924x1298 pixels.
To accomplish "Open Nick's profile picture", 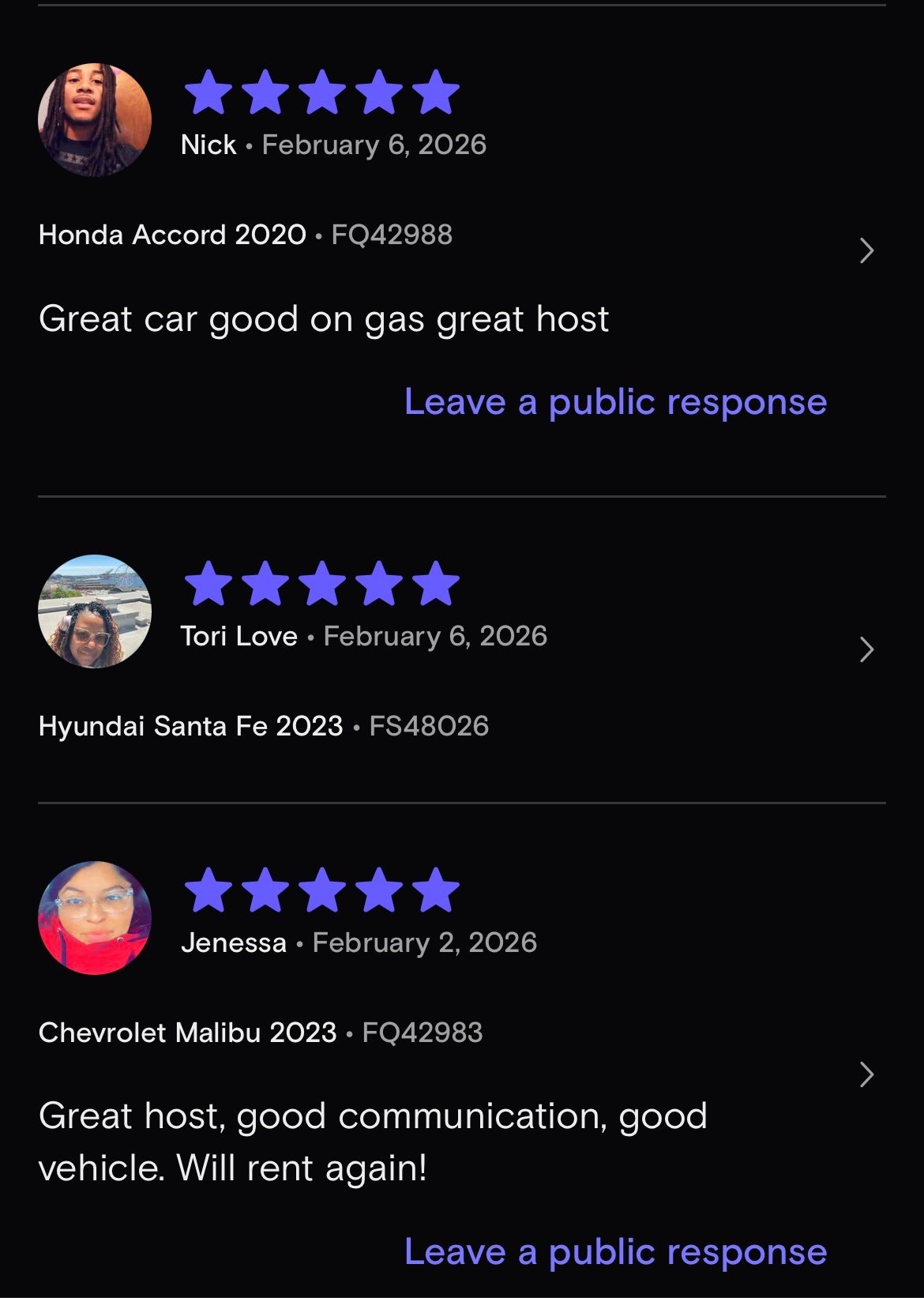I will (x=93, y=120).
